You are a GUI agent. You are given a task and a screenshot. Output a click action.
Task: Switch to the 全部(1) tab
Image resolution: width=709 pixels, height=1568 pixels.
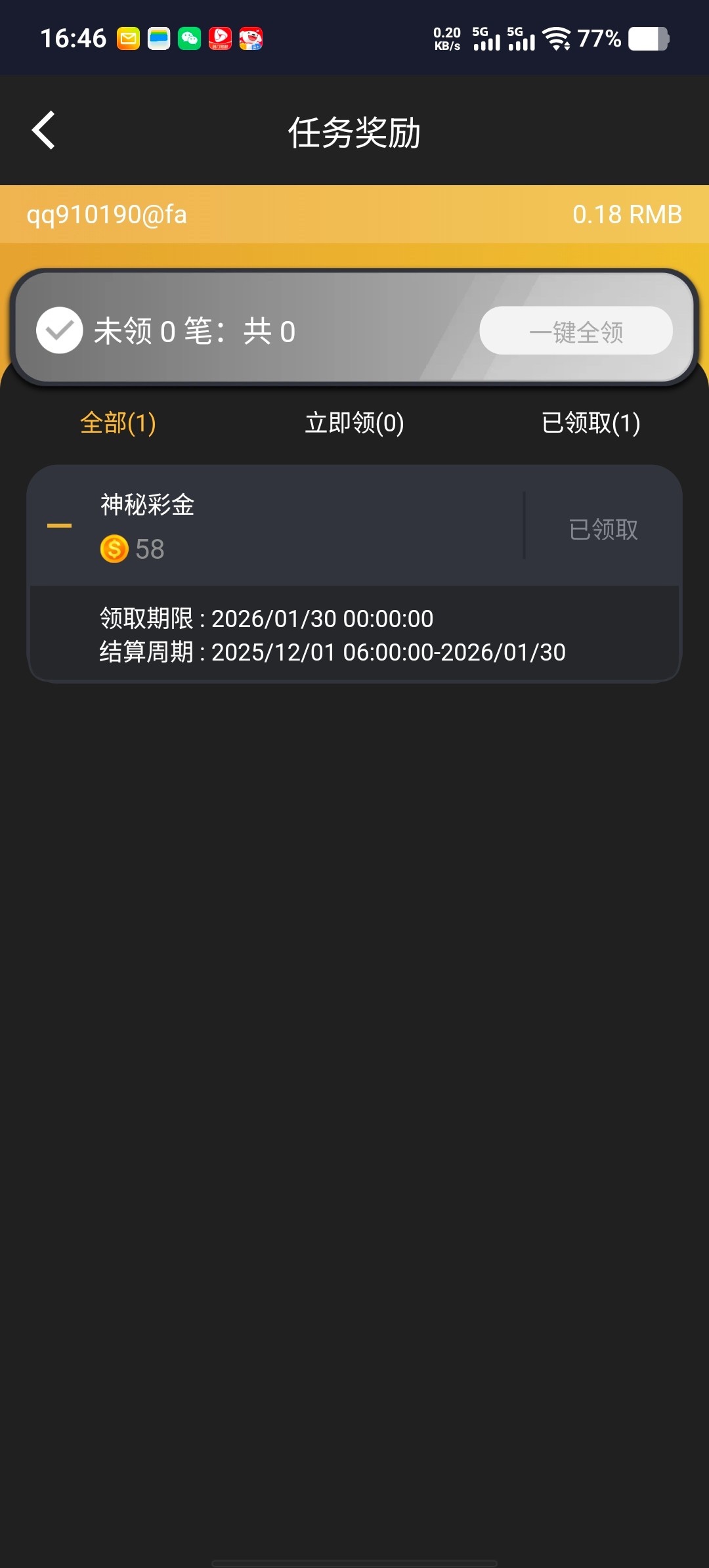coord(118,423)
